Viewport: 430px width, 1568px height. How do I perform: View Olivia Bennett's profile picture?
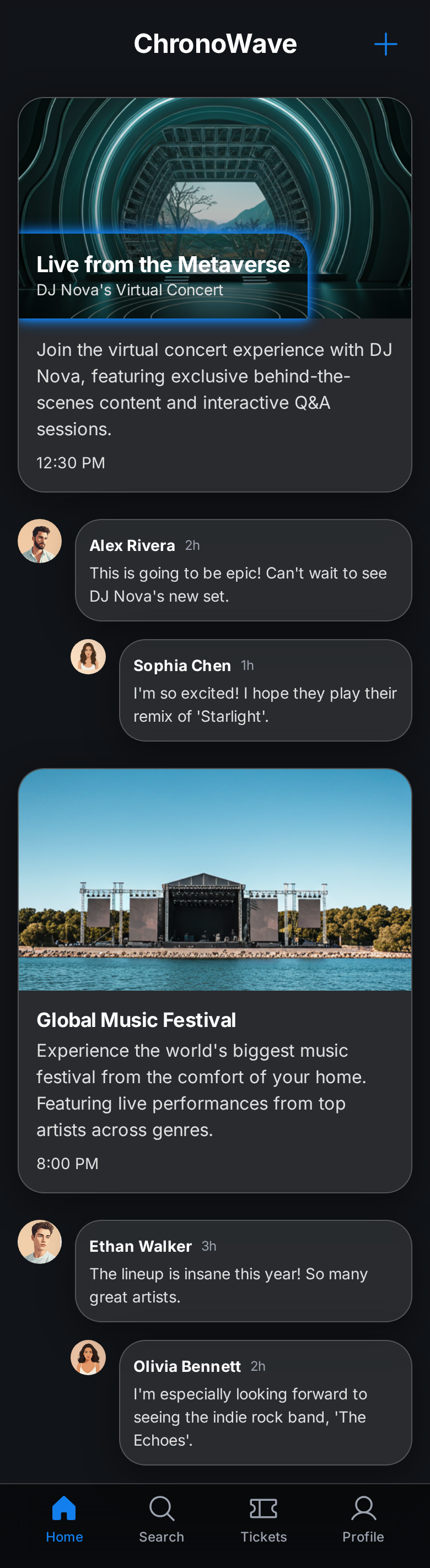88,1357
